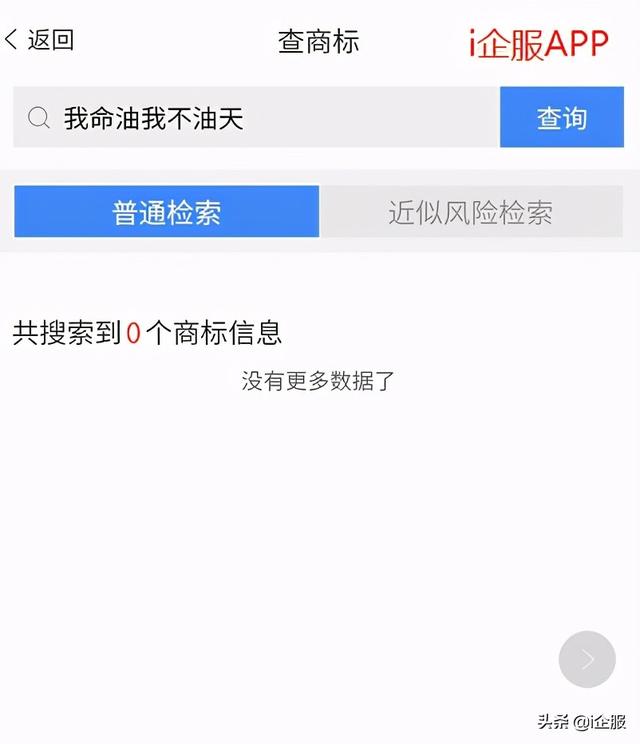This screenshot has width=640, height=744.
Task: Switch to 近似风险检索 tab
Action: [x=470, y=212]
